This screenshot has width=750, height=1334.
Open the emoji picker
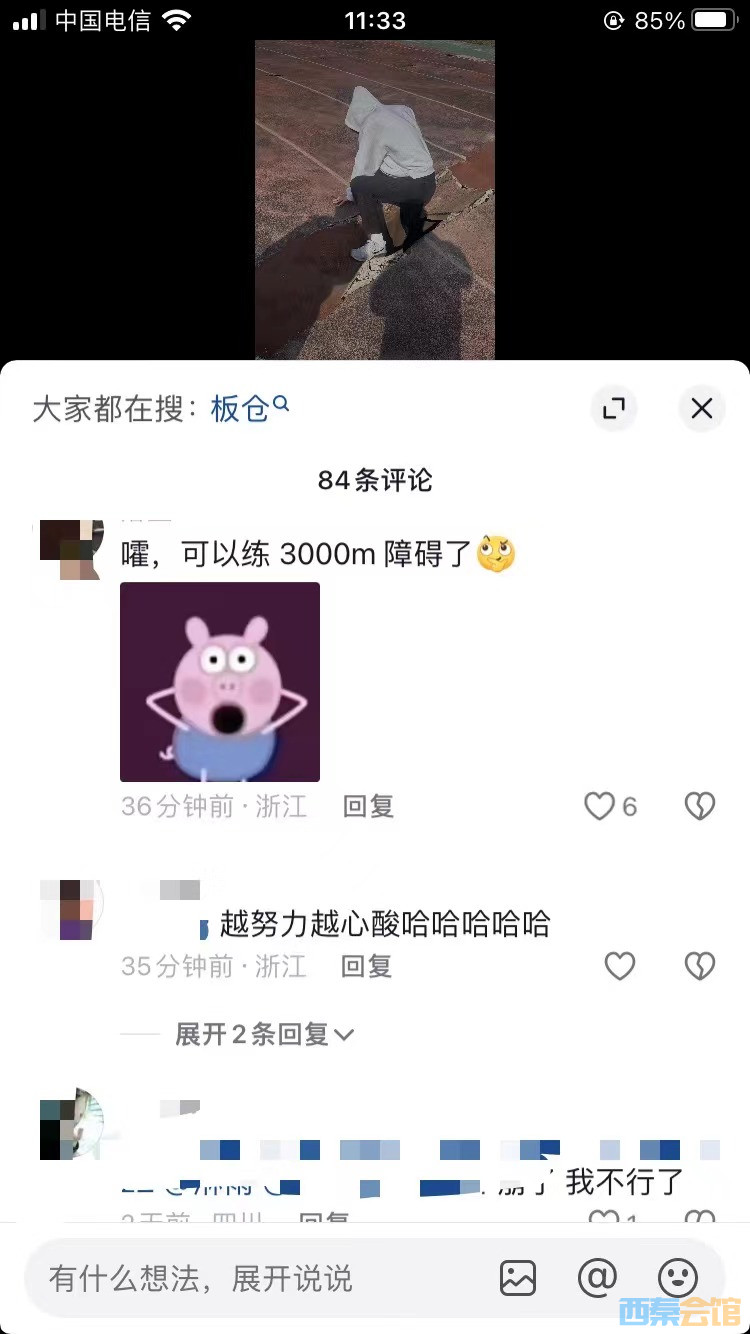[677, 1278]
